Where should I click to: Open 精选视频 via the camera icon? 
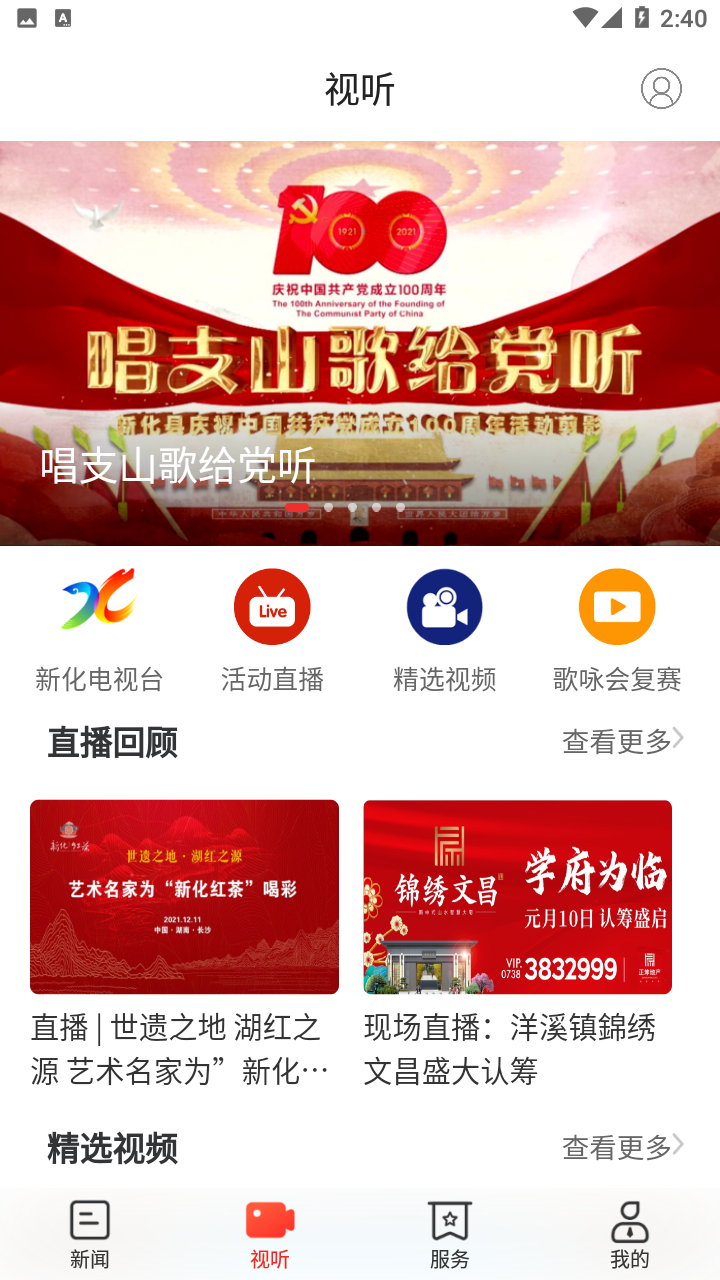[x=444, y=606]
